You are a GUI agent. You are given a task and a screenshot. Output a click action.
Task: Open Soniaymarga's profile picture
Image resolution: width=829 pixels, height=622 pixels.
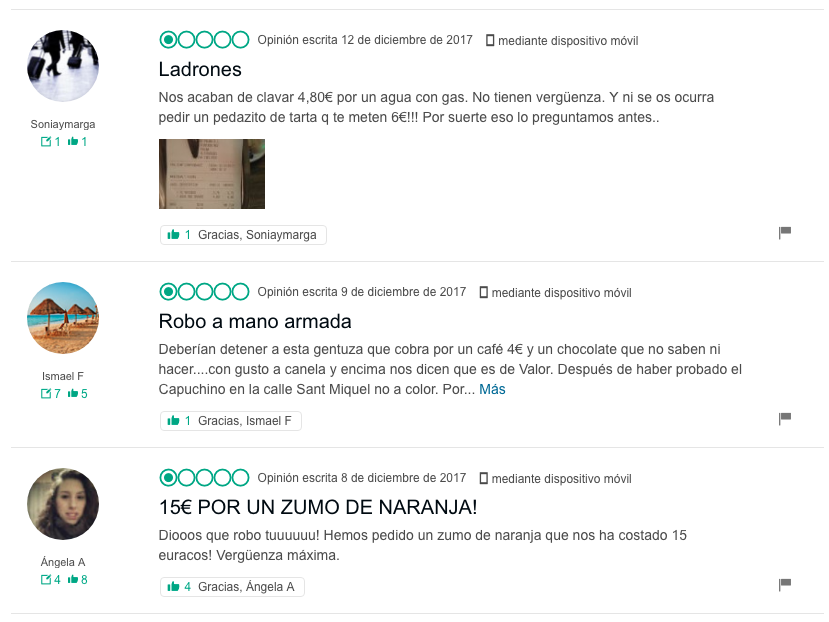click(x=63, y=66)
